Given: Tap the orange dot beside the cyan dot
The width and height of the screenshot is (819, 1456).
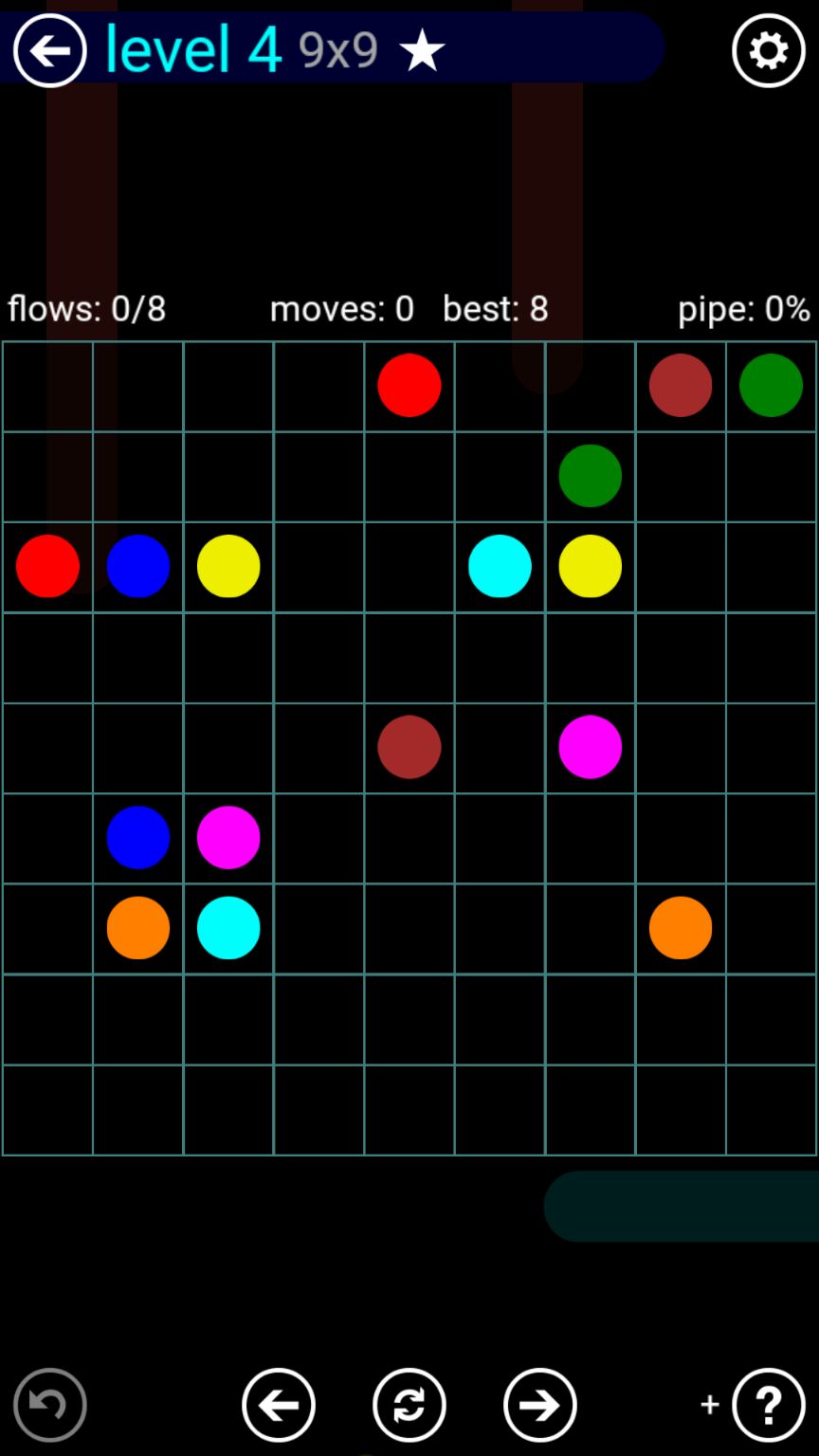Looking at the screenshot, I should [138, 928].
